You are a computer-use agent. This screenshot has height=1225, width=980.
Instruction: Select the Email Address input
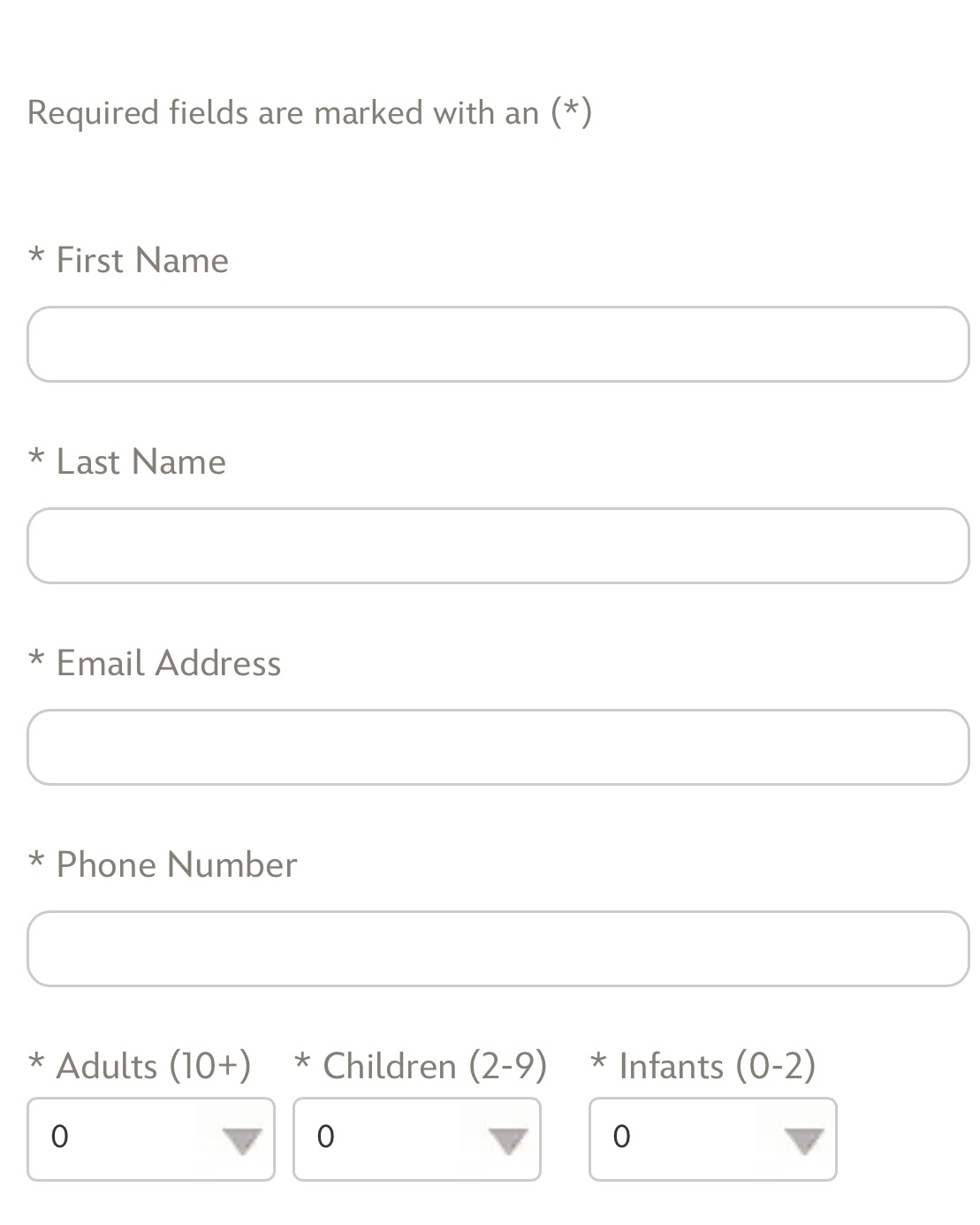click(498, 748)
